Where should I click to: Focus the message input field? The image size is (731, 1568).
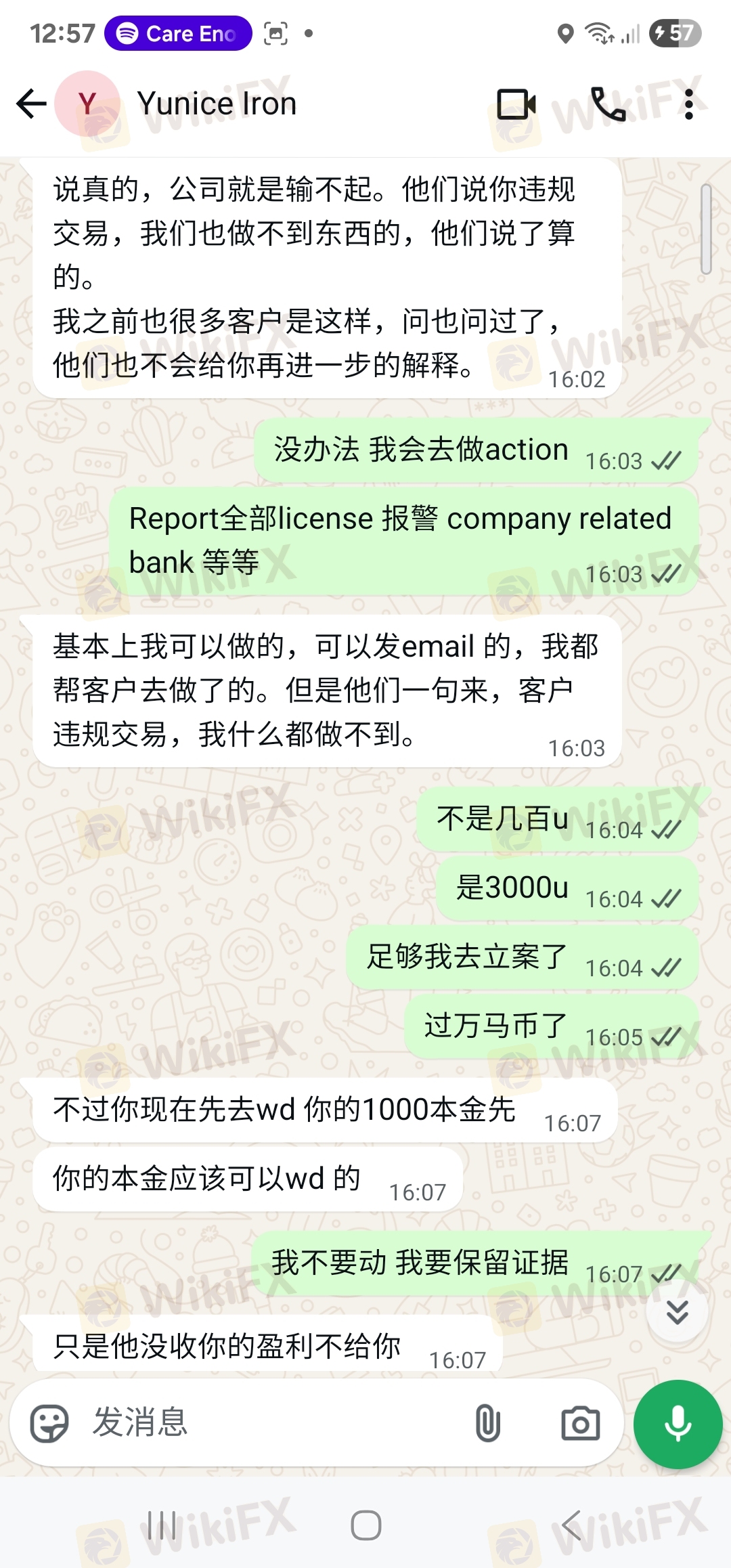click(271, 1423)
